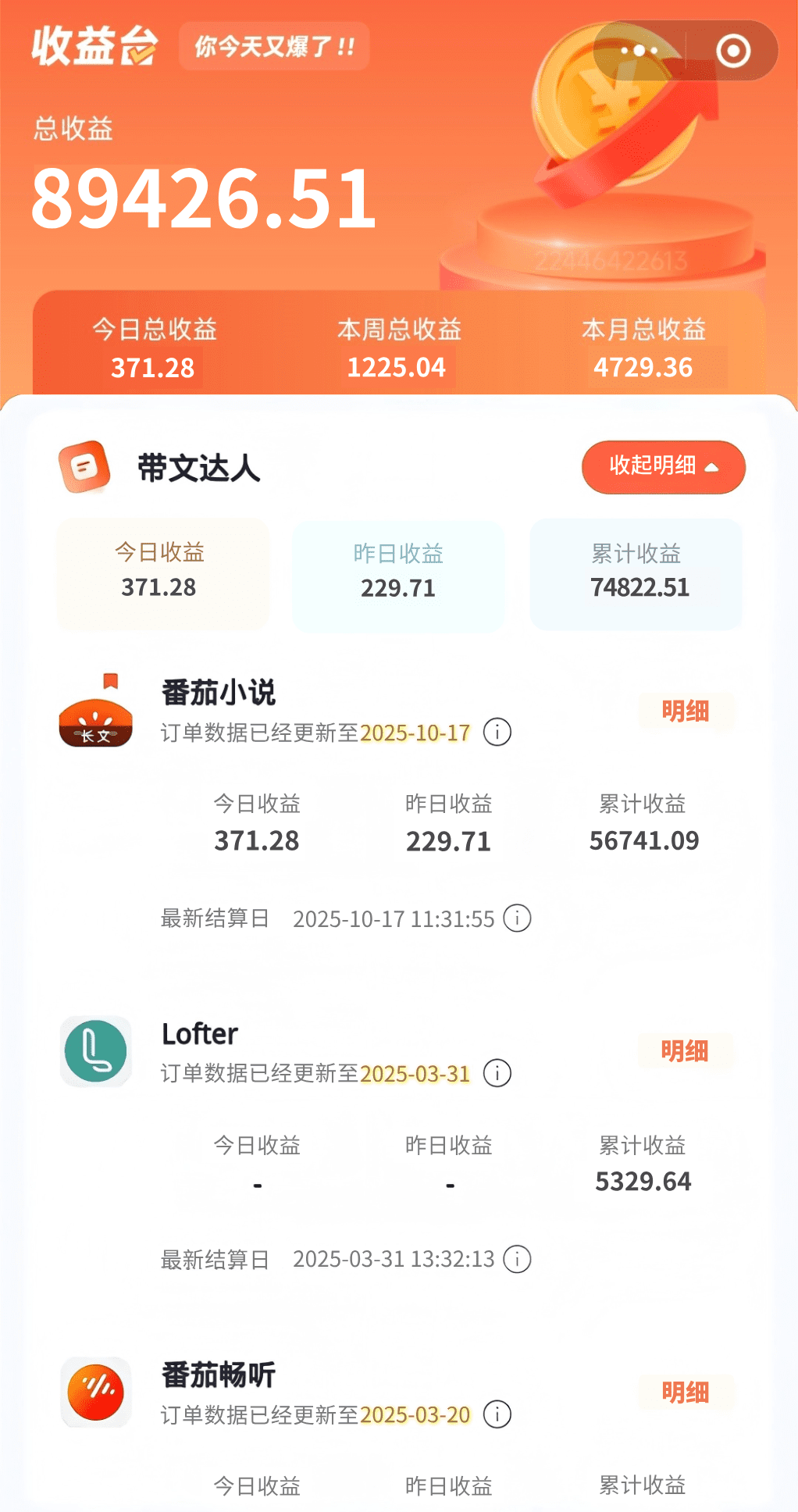Open 明细 for 番茄小说

pyautogui.click(x=685, y=711)
